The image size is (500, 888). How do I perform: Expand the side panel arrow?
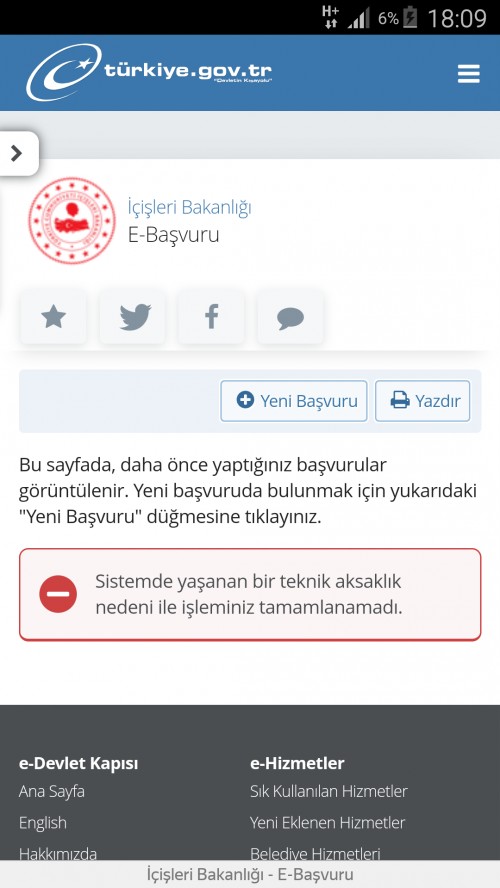18,153
